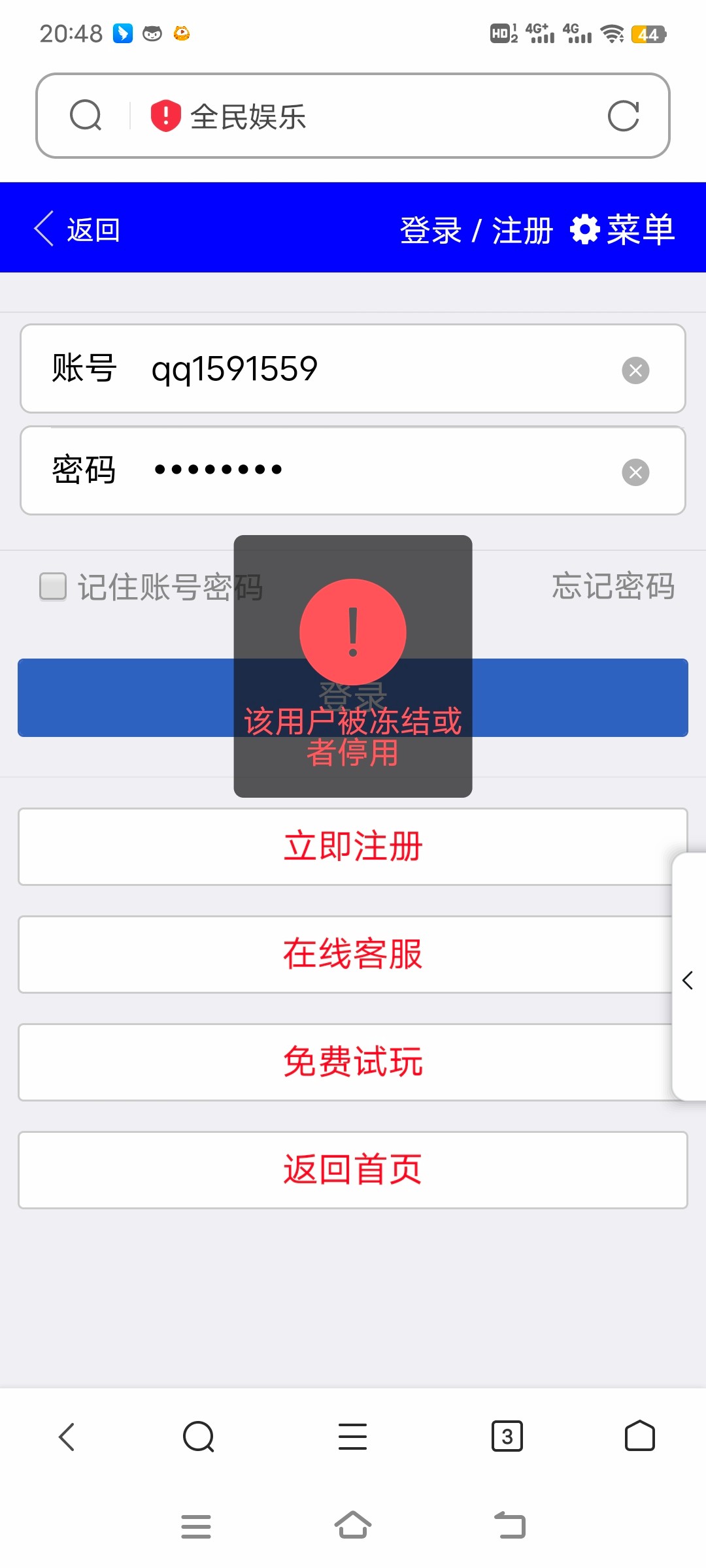The width and height of the screenshot is (706, 1568).
Task: Expand the side panel arrow handle
Action: coord(688,980)
